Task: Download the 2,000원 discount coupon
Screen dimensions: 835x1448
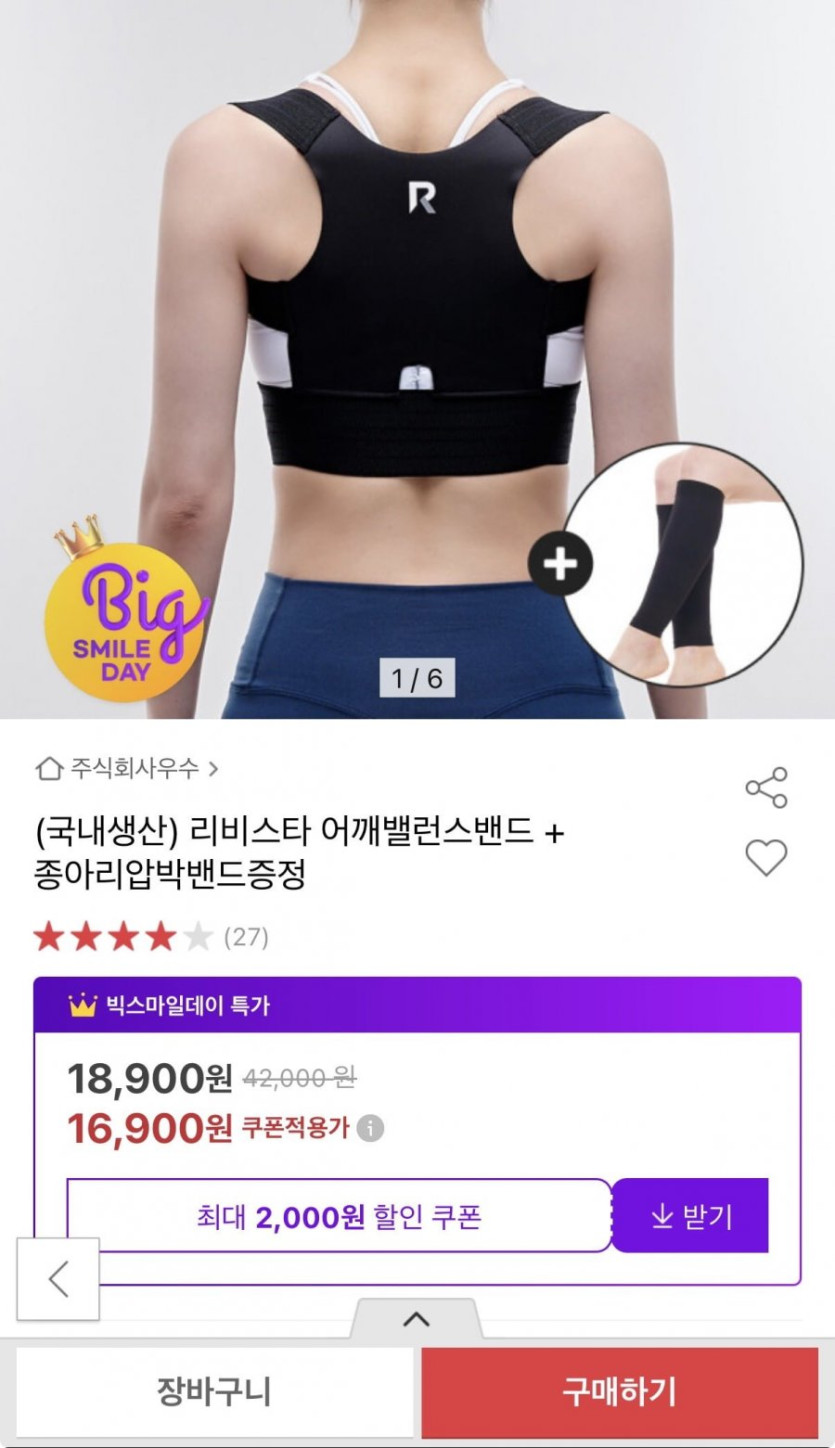Action: coord(690,1215)
